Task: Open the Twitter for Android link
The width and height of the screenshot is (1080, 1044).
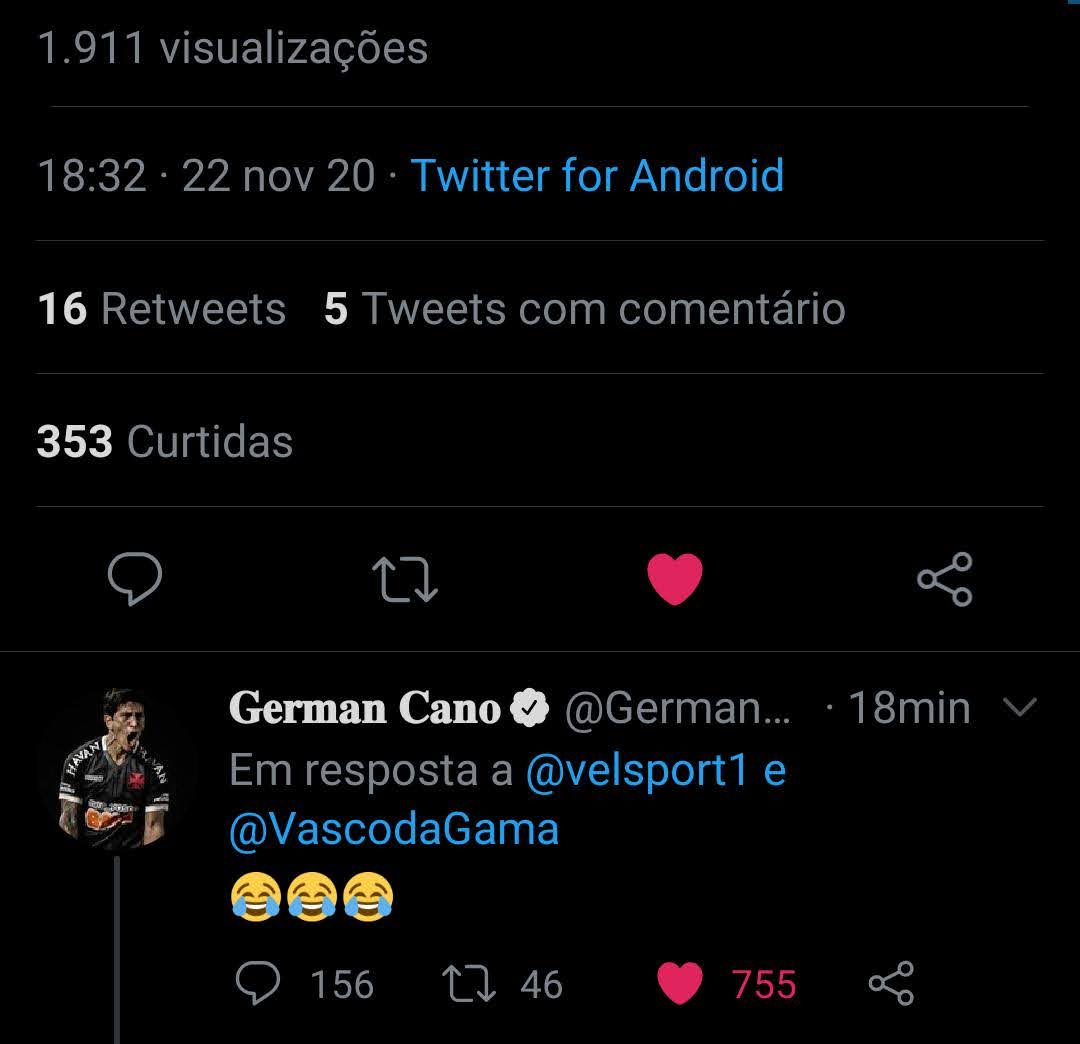Action: (597, 176)
